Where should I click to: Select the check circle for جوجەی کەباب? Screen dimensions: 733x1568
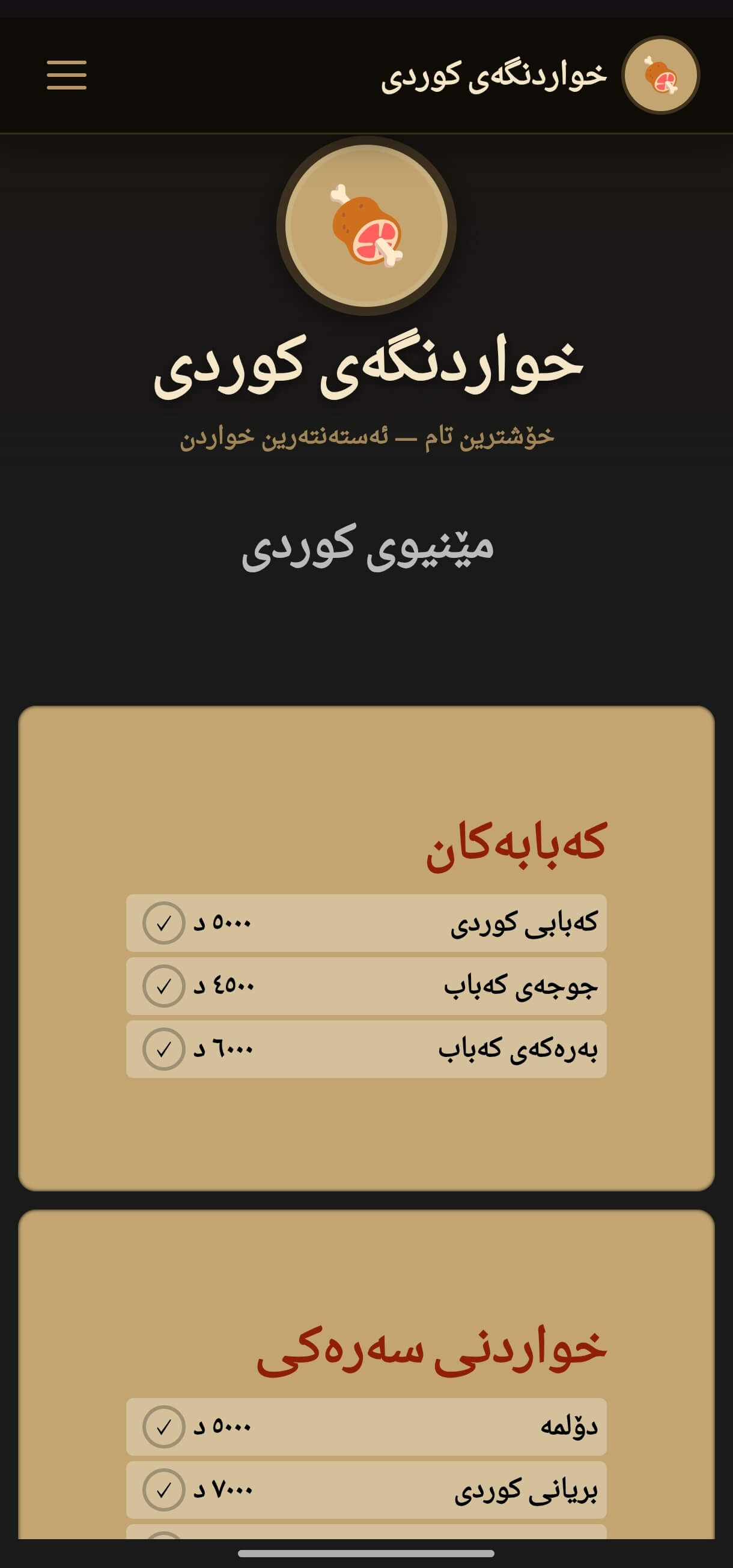point(163,986)
